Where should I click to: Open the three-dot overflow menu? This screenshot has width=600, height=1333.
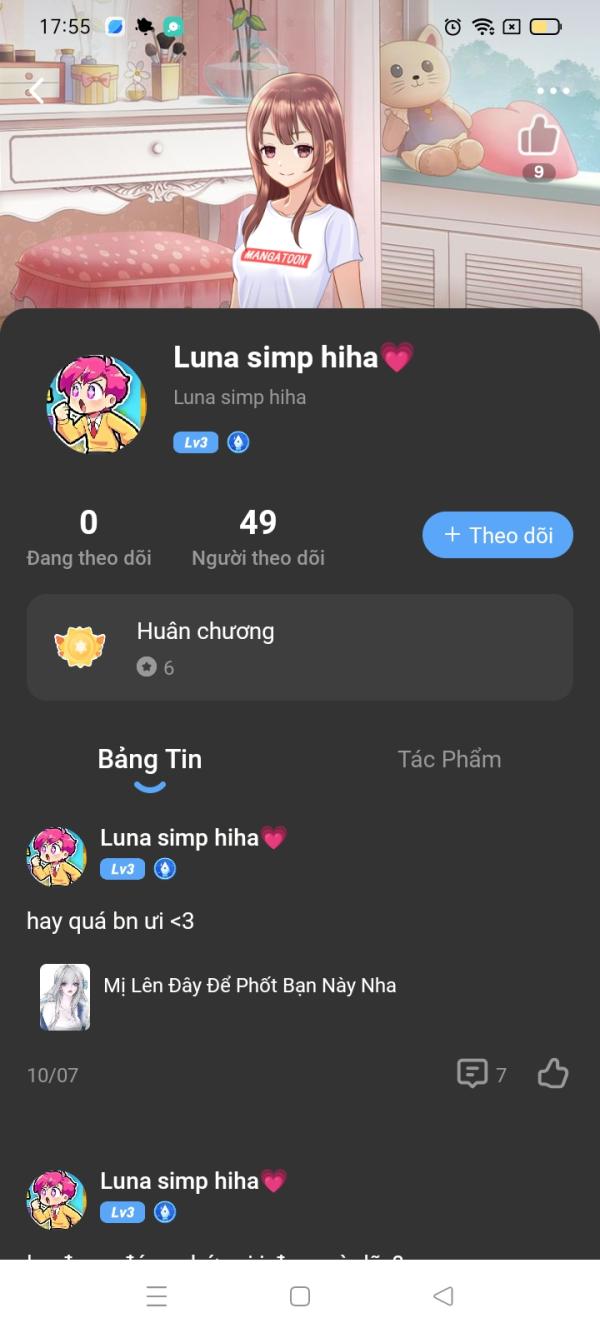coord(552,91)
